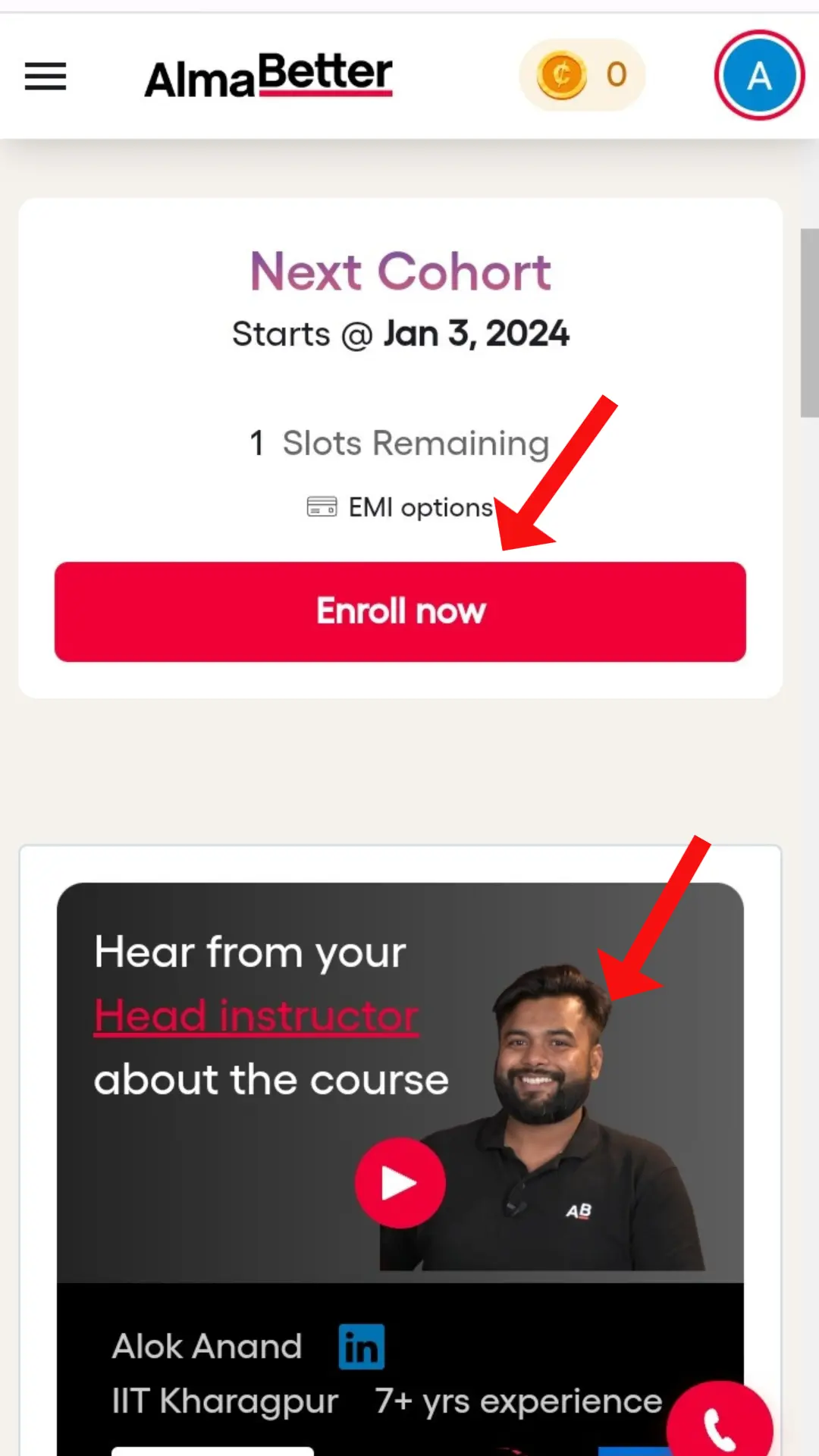Tap the Enroll now button

pyautogui.click(x=400, y=612)
